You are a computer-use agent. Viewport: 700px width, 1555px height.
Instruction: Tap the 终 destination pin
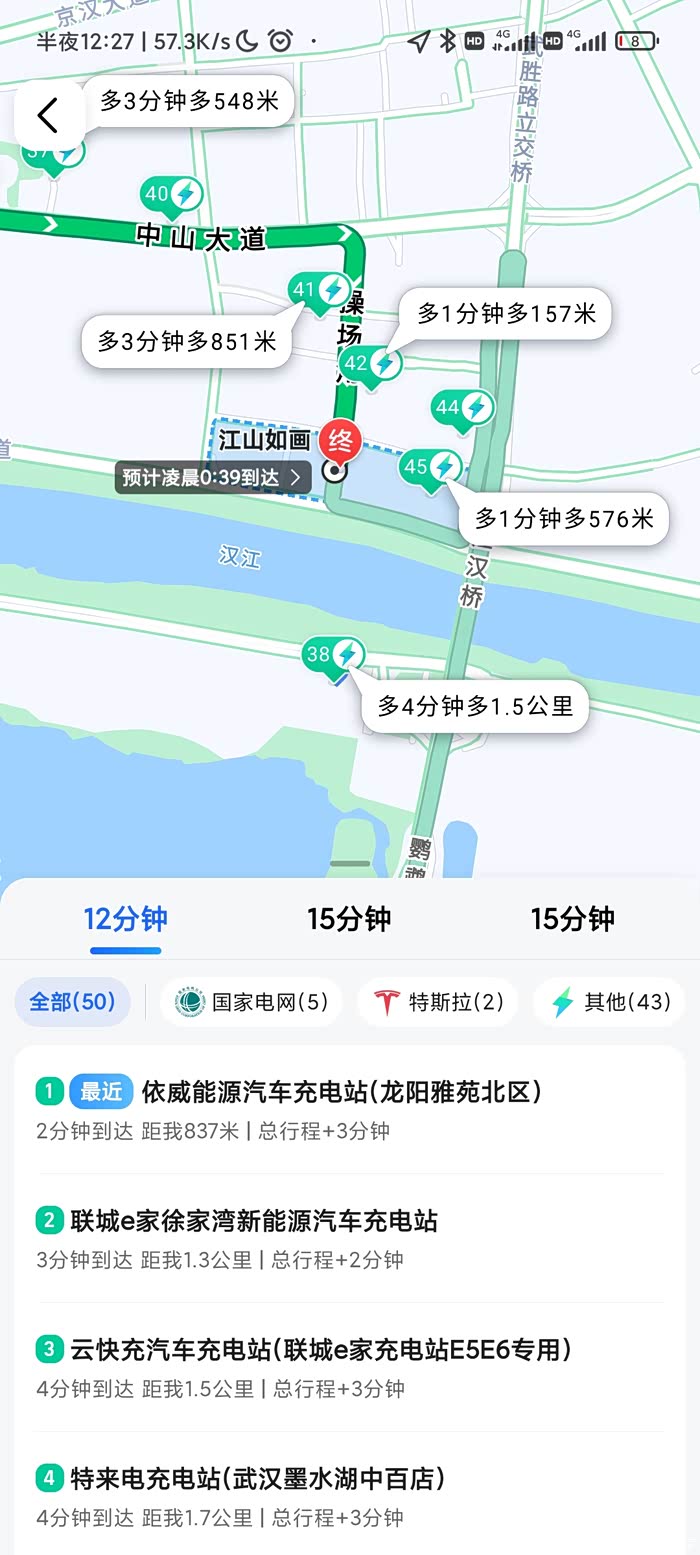(339, 442)
